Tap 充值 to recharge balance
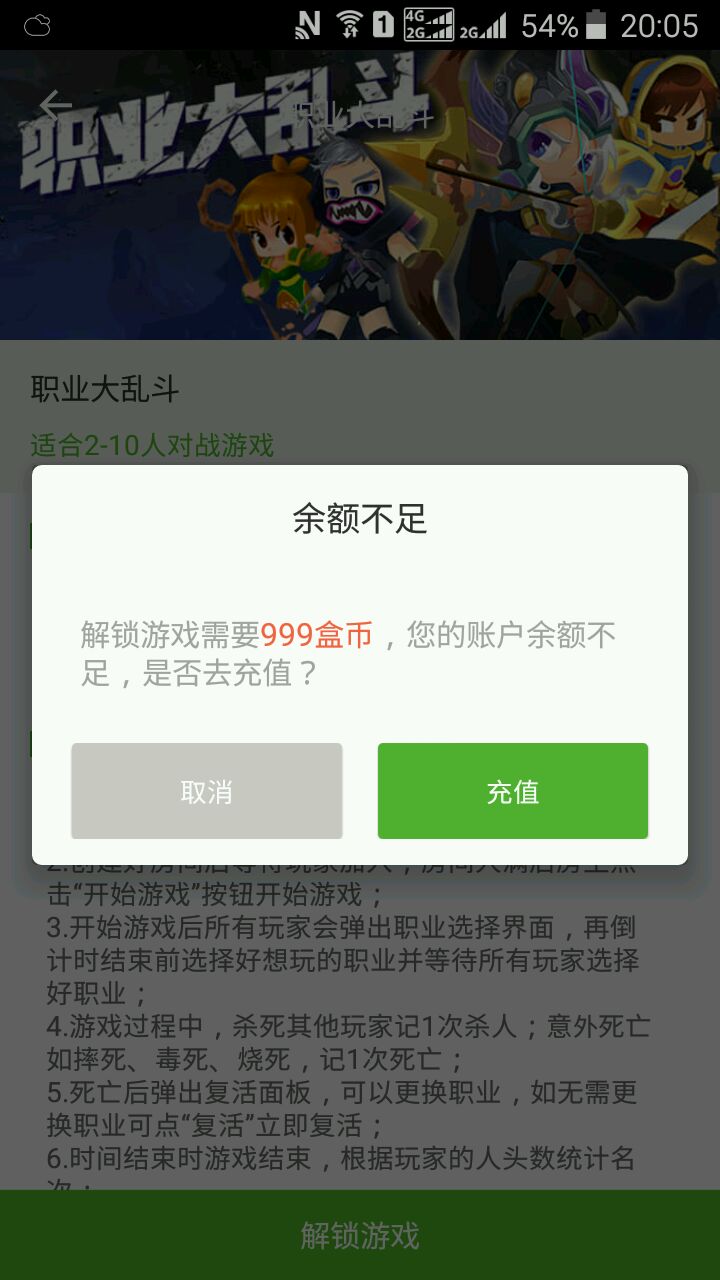The width and height of the screenshot is (720, 1280). [x=513, y=791]
